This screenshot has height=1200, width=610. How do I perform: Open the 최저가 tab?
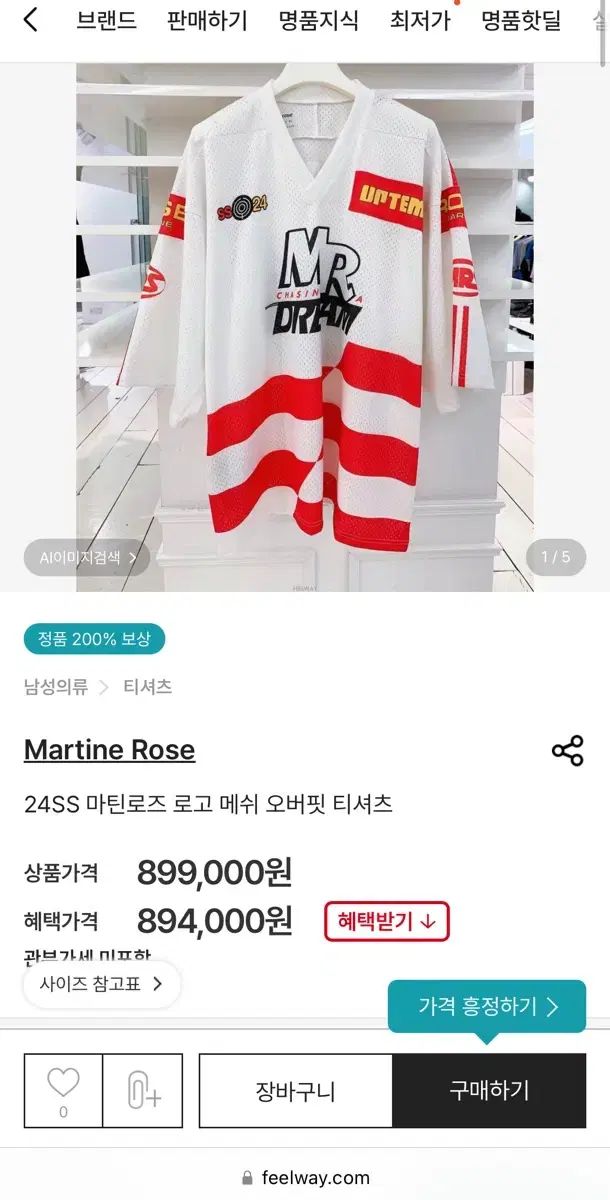[420, 20]
